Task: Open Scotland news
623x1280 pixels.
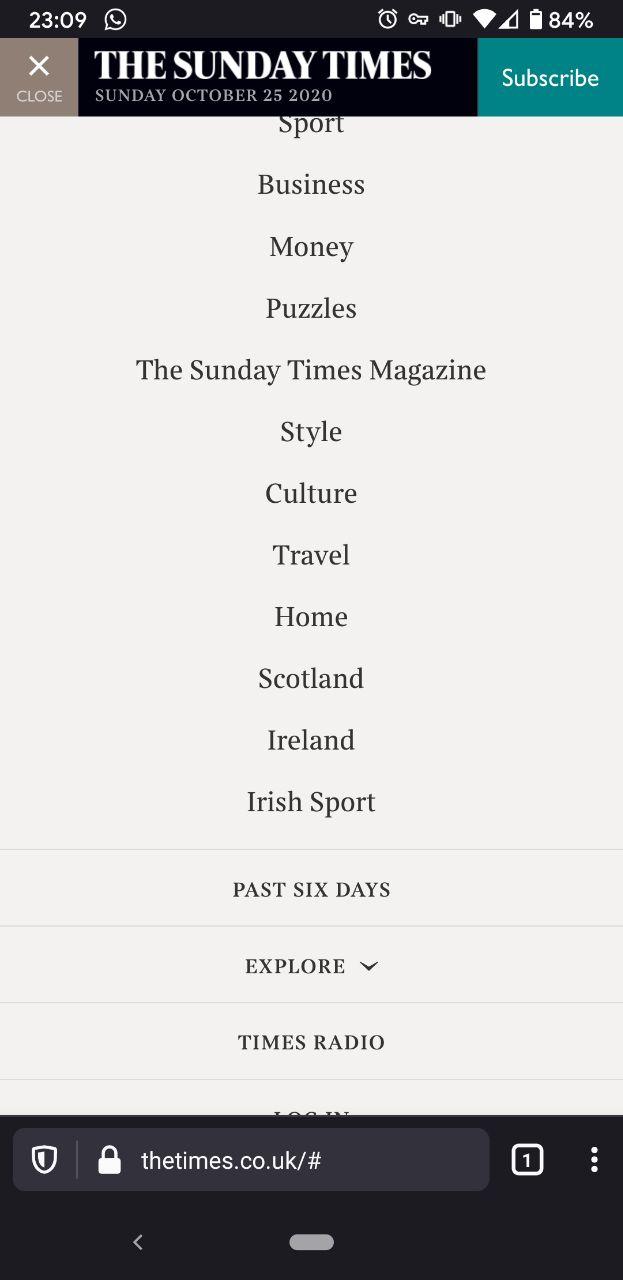Action: click(x=311, y=678)
